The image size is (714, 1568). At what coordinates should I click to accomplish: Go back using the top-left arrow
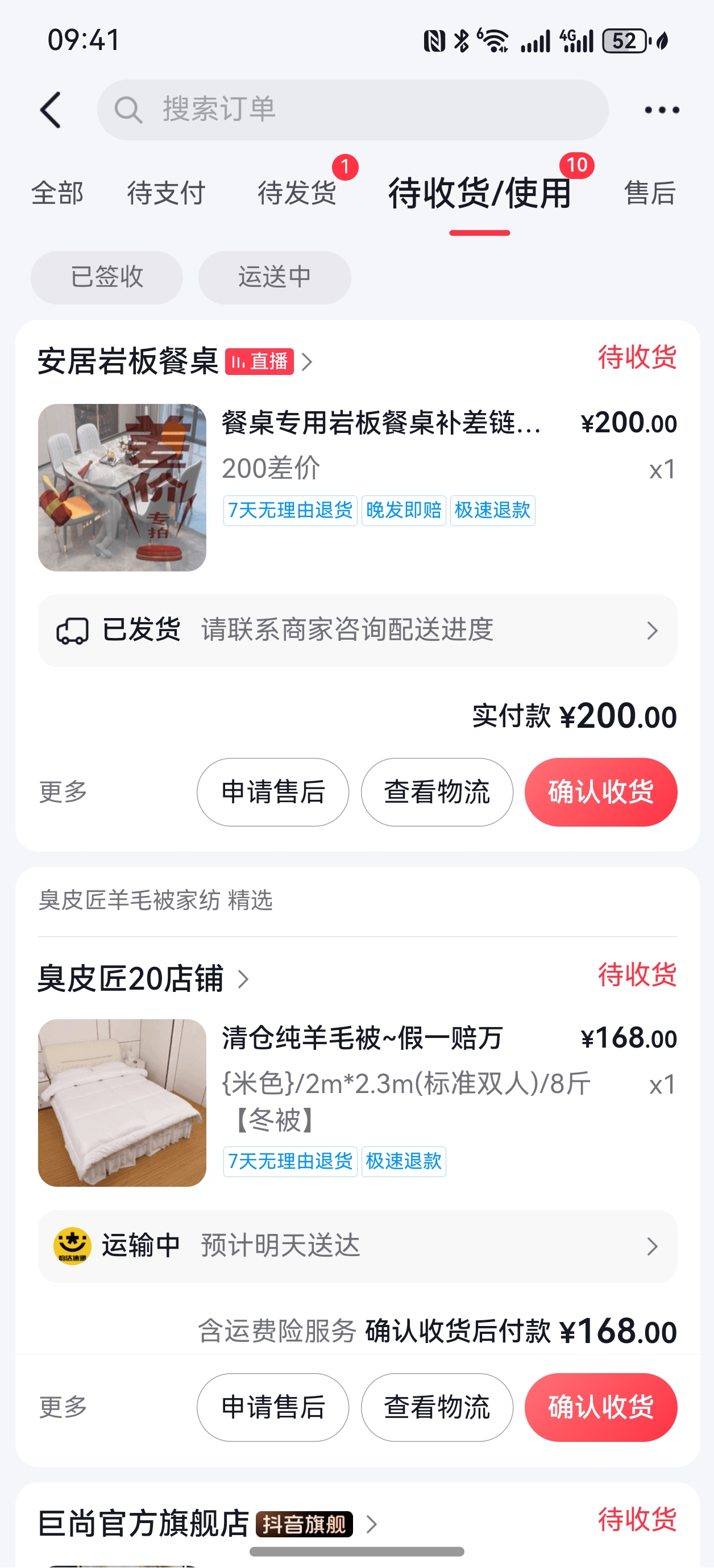(51, 110)
